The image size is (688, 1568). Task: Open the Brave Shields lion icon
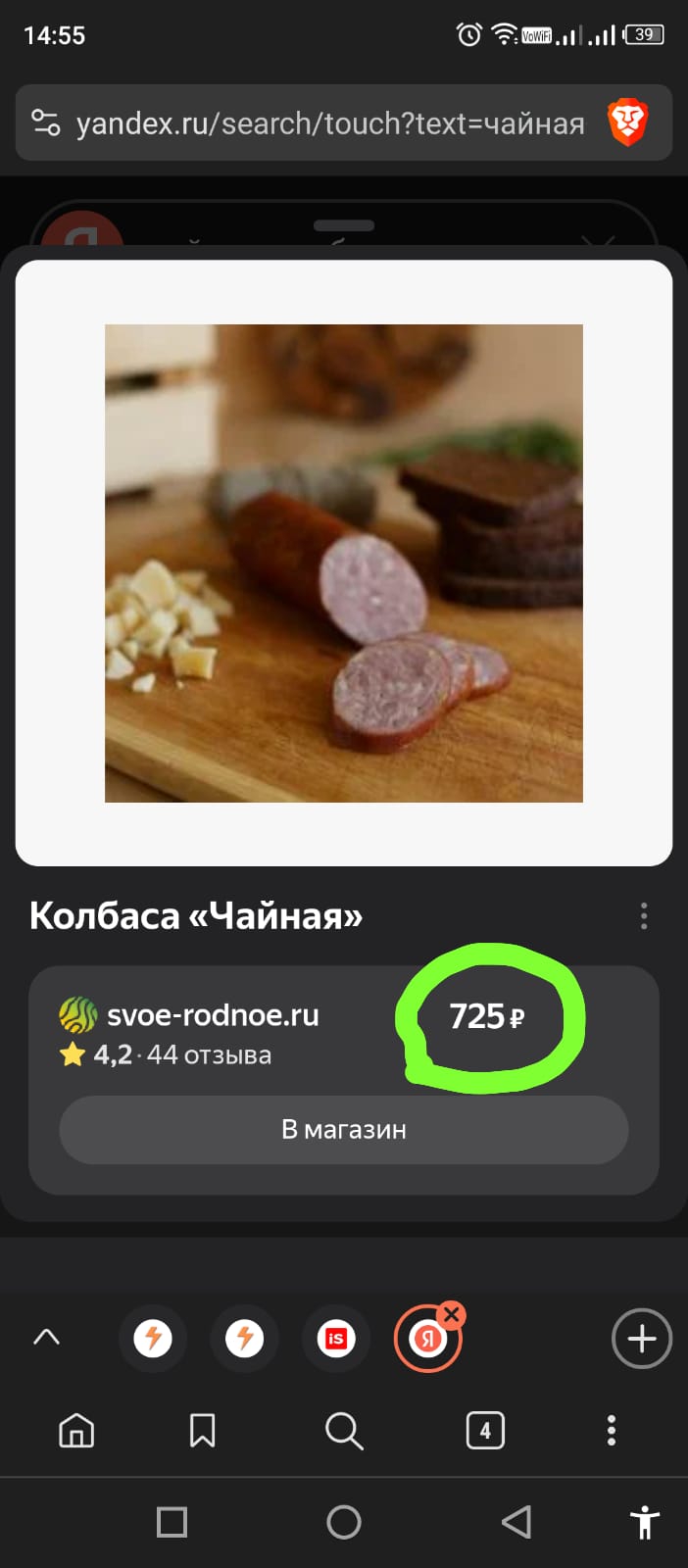click(627, 122)
